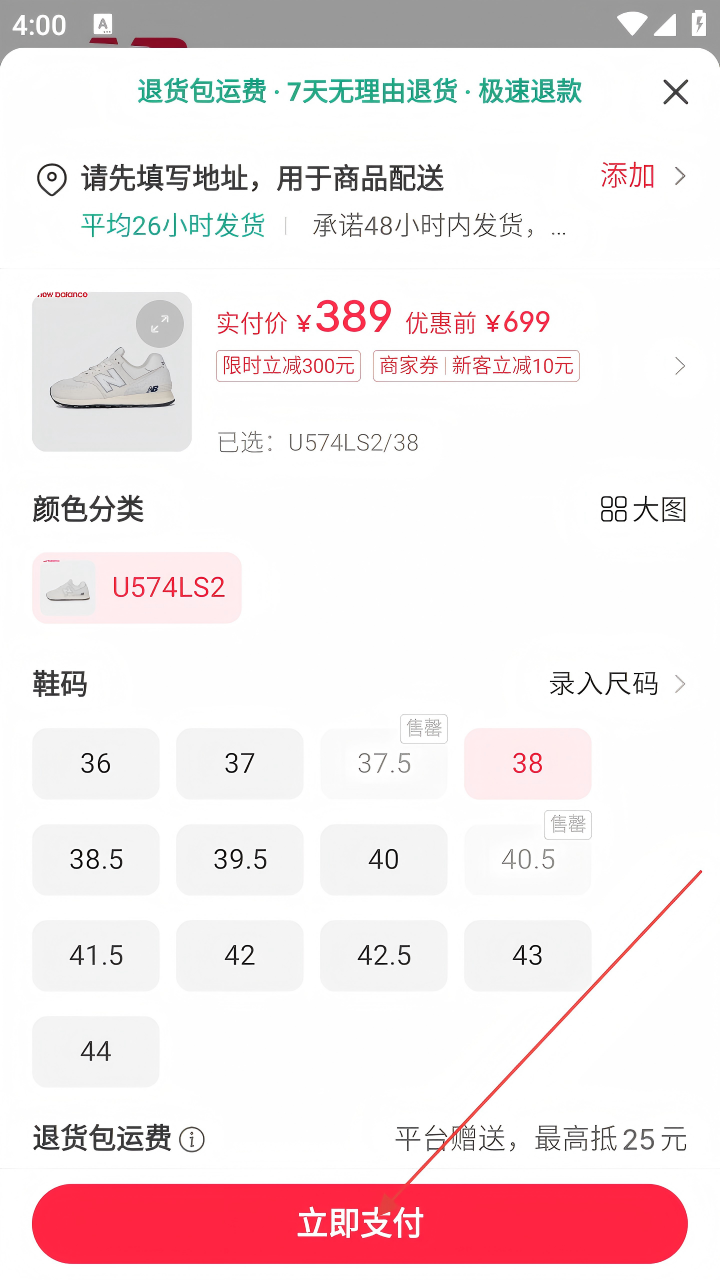Choose shoe size 37
Viewport: 720px width, 1280px height.
click(240, 764)
